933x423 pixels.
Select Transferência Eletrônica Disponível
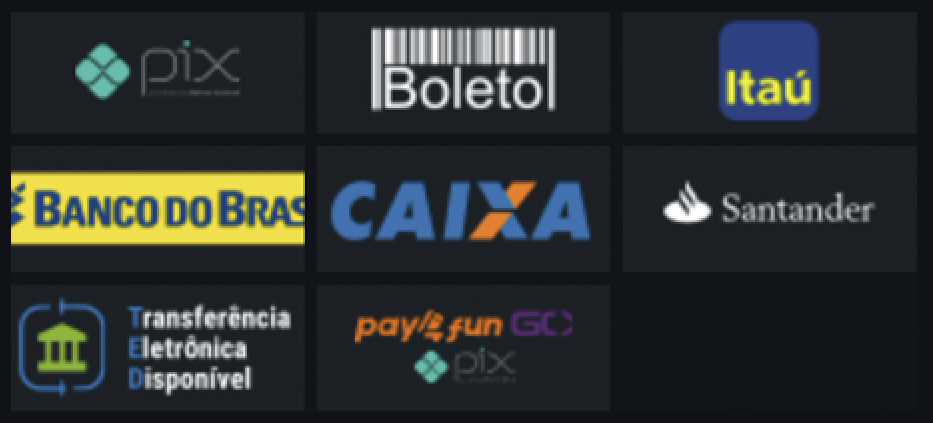click(x=158, y=347)
